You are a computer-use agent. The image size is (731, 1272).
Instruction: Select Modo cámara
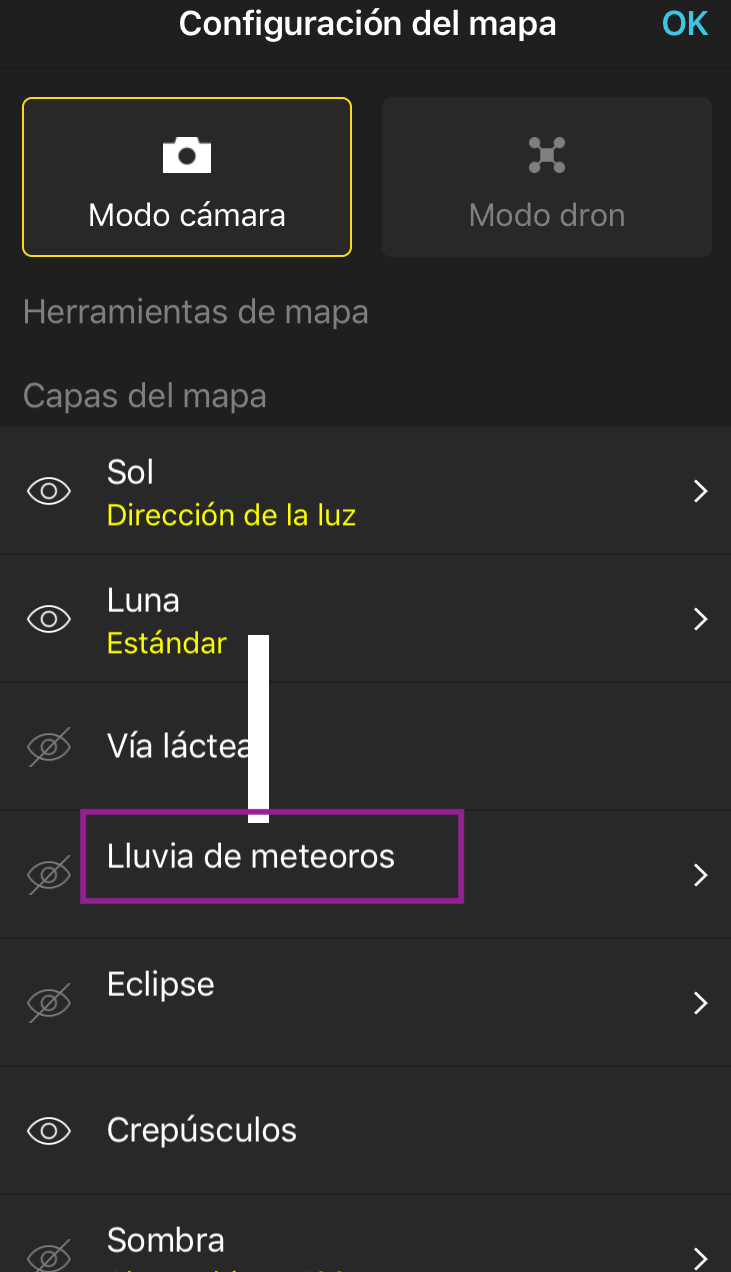click(x=187, y=177)
